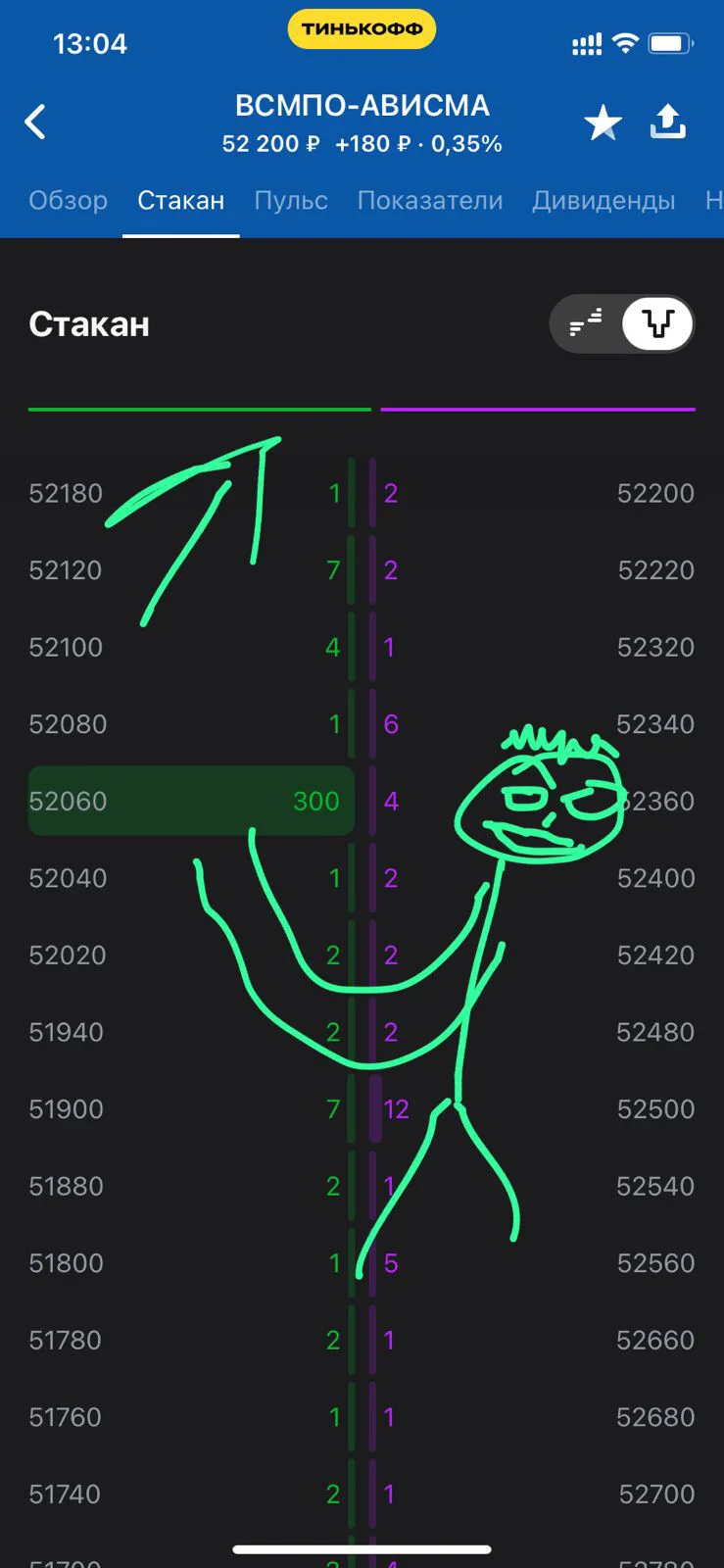Open the Пульс tab
This screenshot has width=724, height=1568.
tap(291, 200)
